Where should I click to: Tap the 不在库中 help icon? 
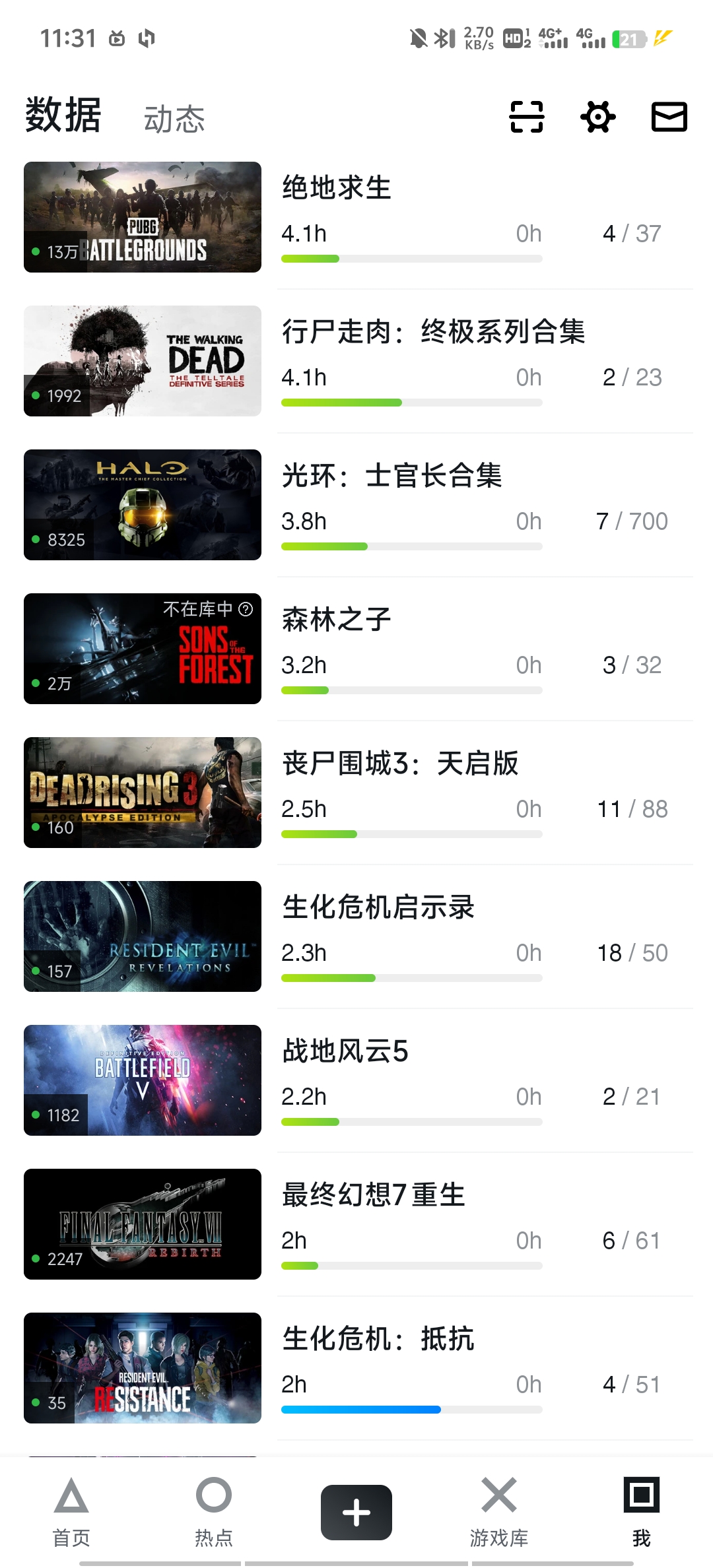246,609
